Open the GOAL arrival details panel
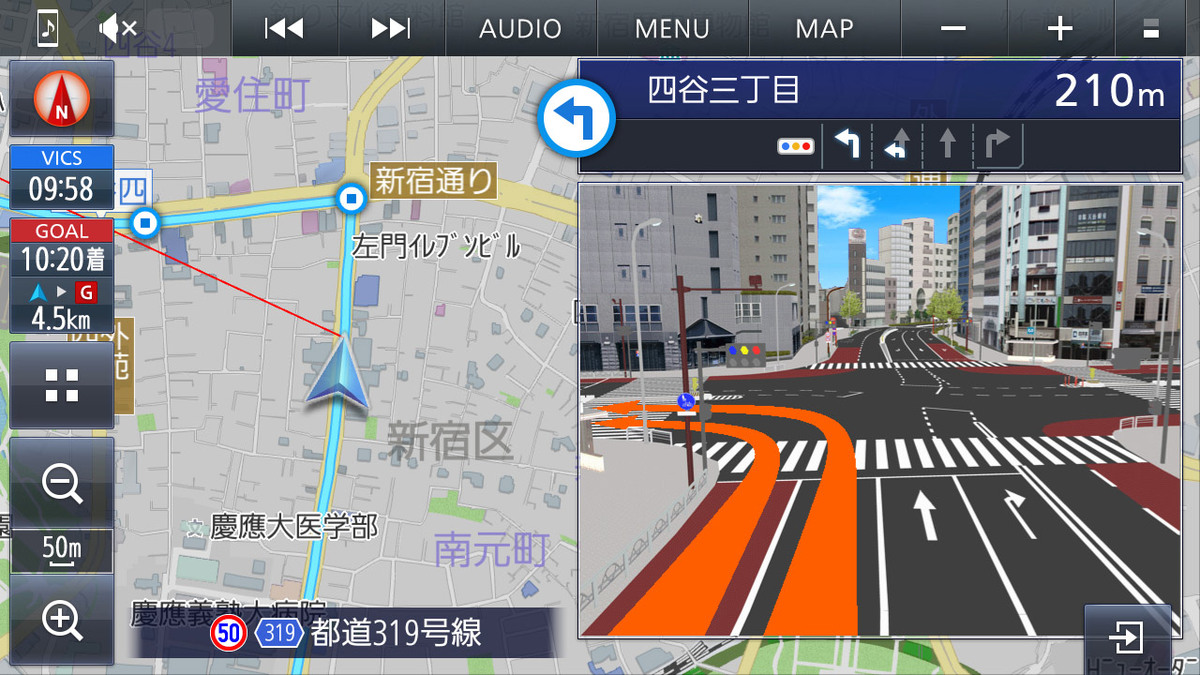The height and width of the screenshot is (675, 1200). [62, 275]
